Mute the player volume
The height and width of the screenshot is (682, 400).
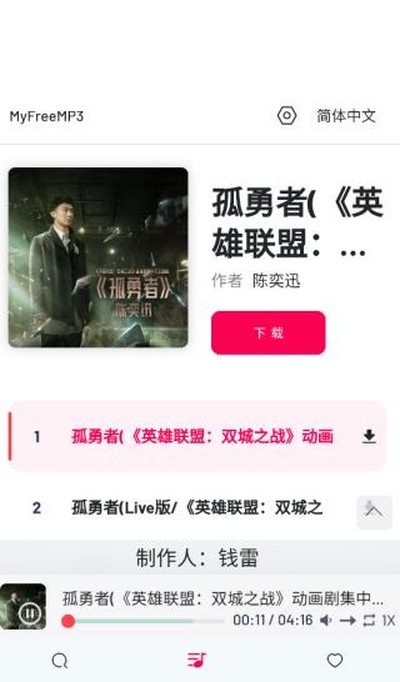click(326, 620)
